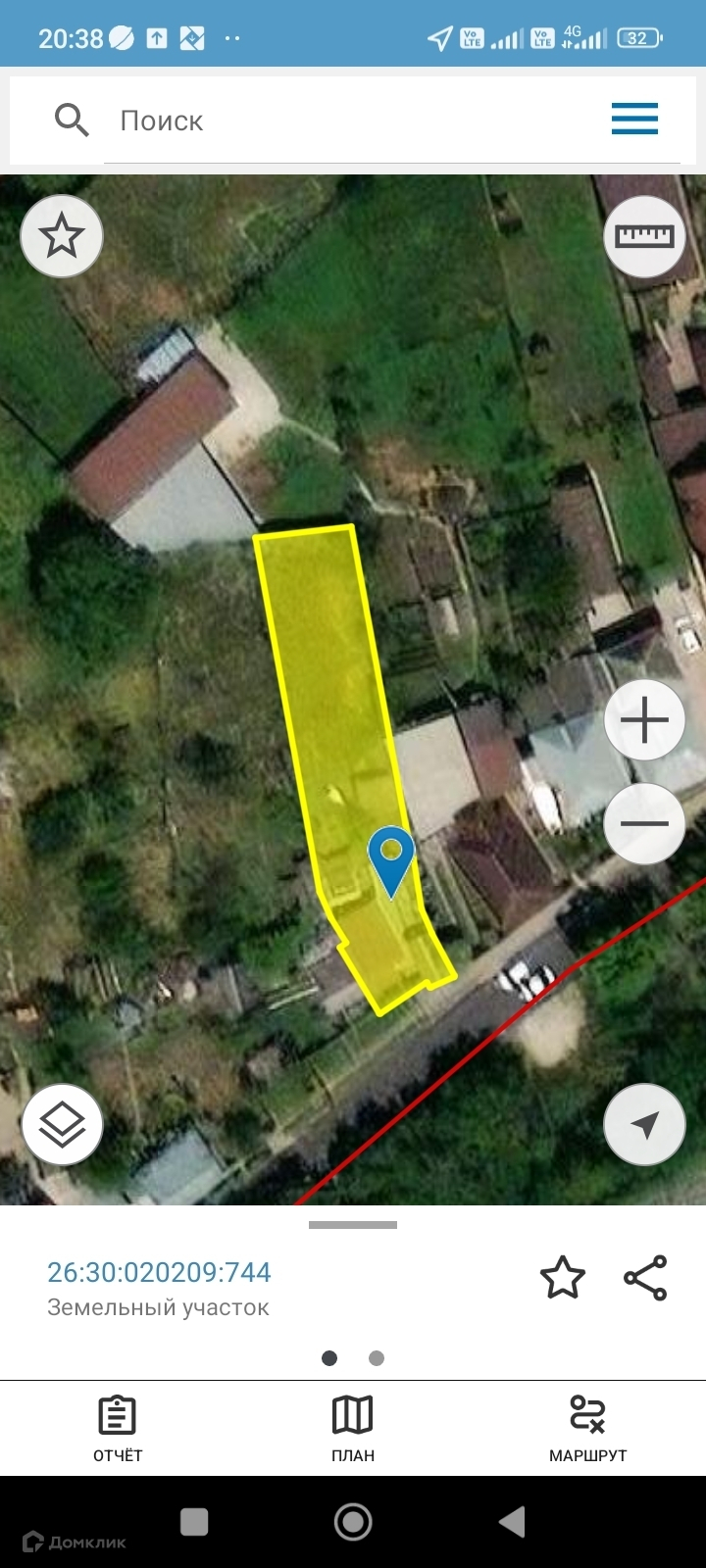Open the hamburger menu
The image size is (706, 1568).
pos(634,120)
